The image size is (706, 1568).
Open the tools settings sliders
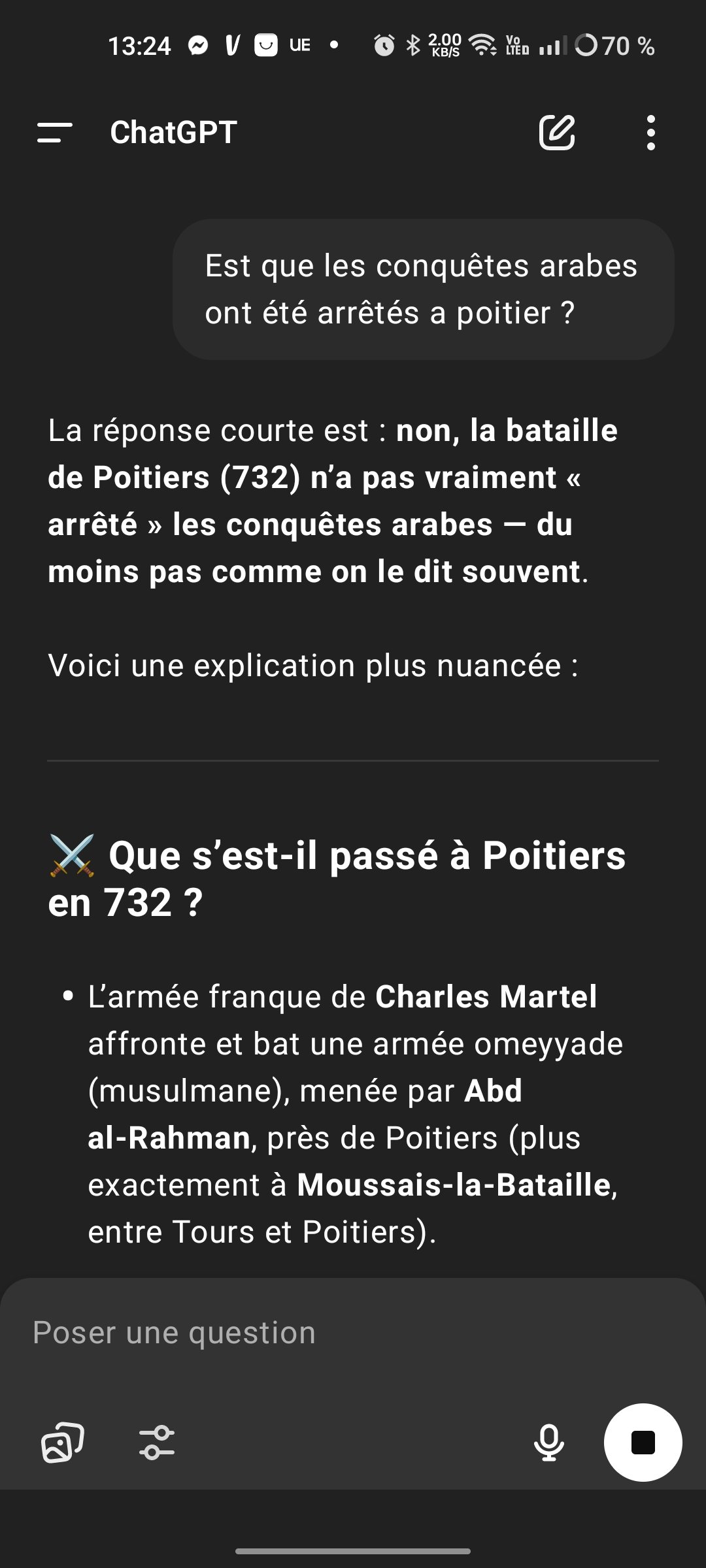157,1442
